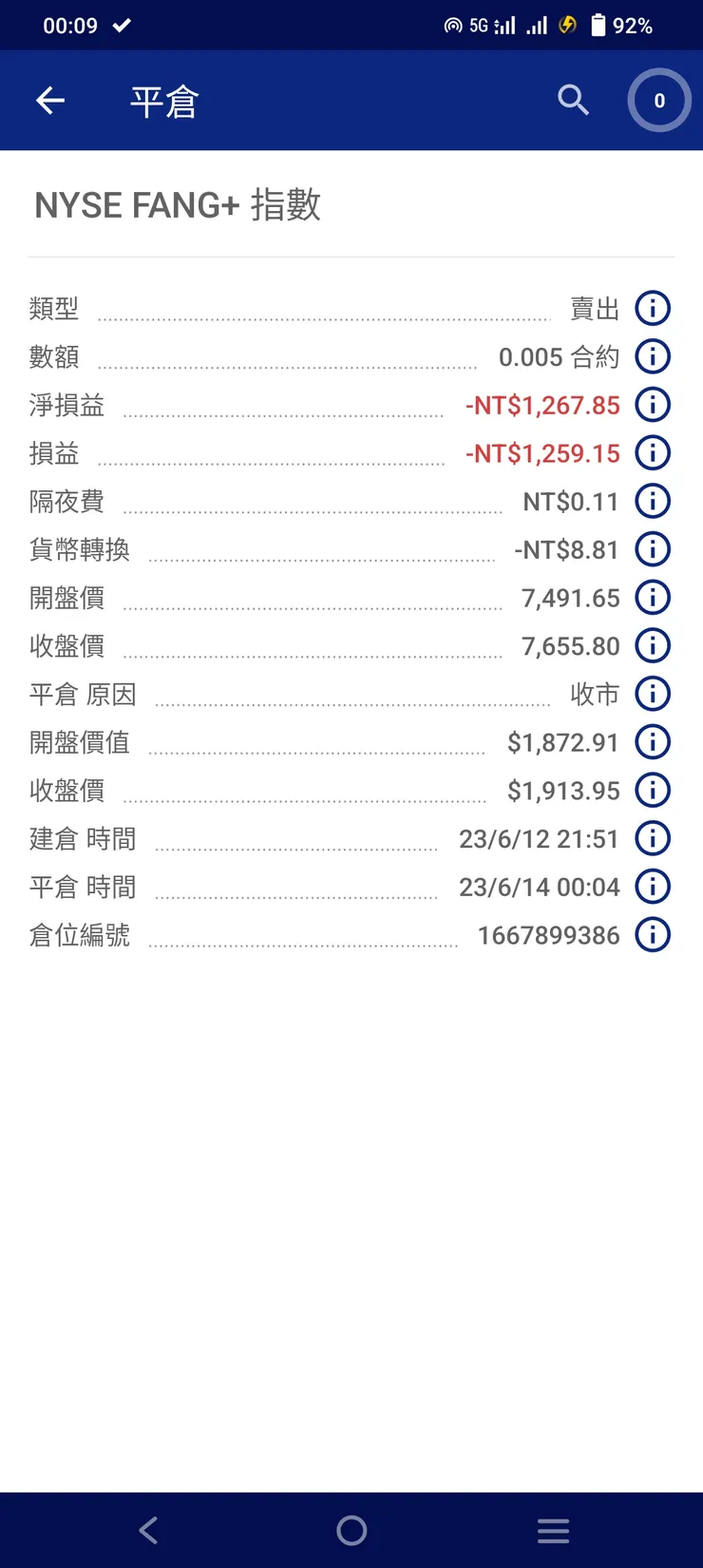The width and height of the screenshot is (703, 1568).
Task: Select the NYSE FANG+ 指數 title
Action: point(178,204)
